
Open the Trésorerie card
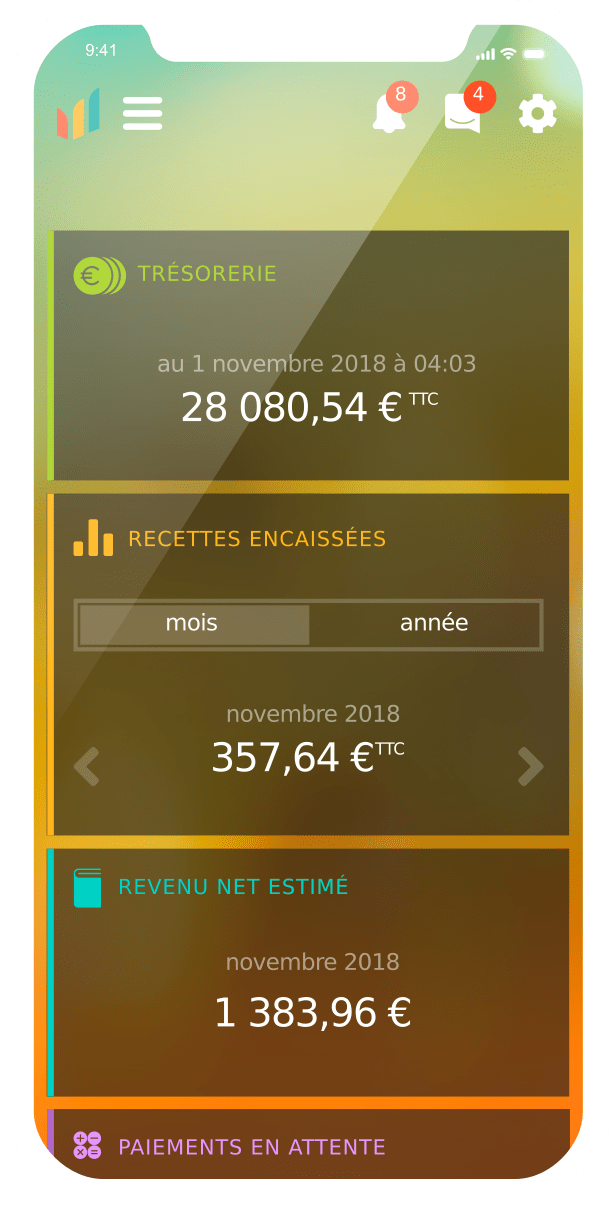coord(310,355)
